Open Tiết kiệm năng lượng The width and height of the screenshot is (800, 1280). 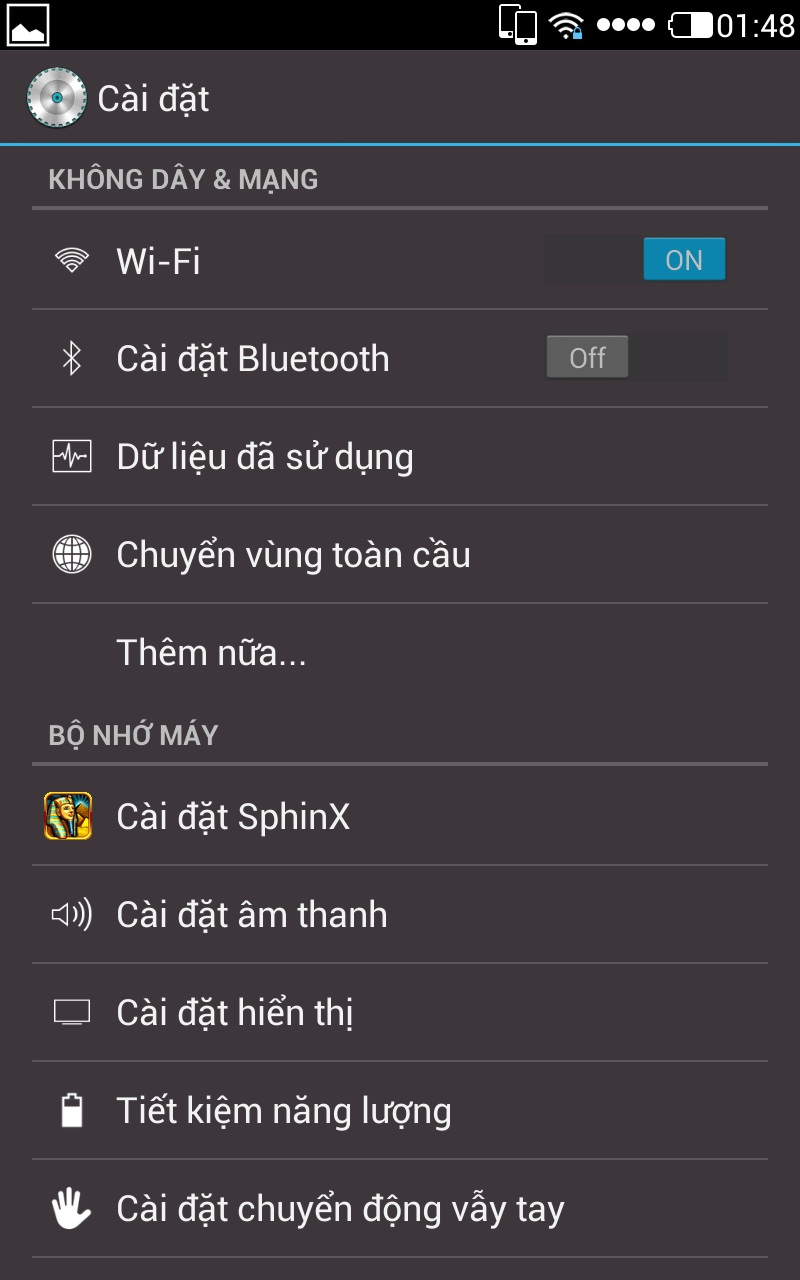coord(400,1111)
